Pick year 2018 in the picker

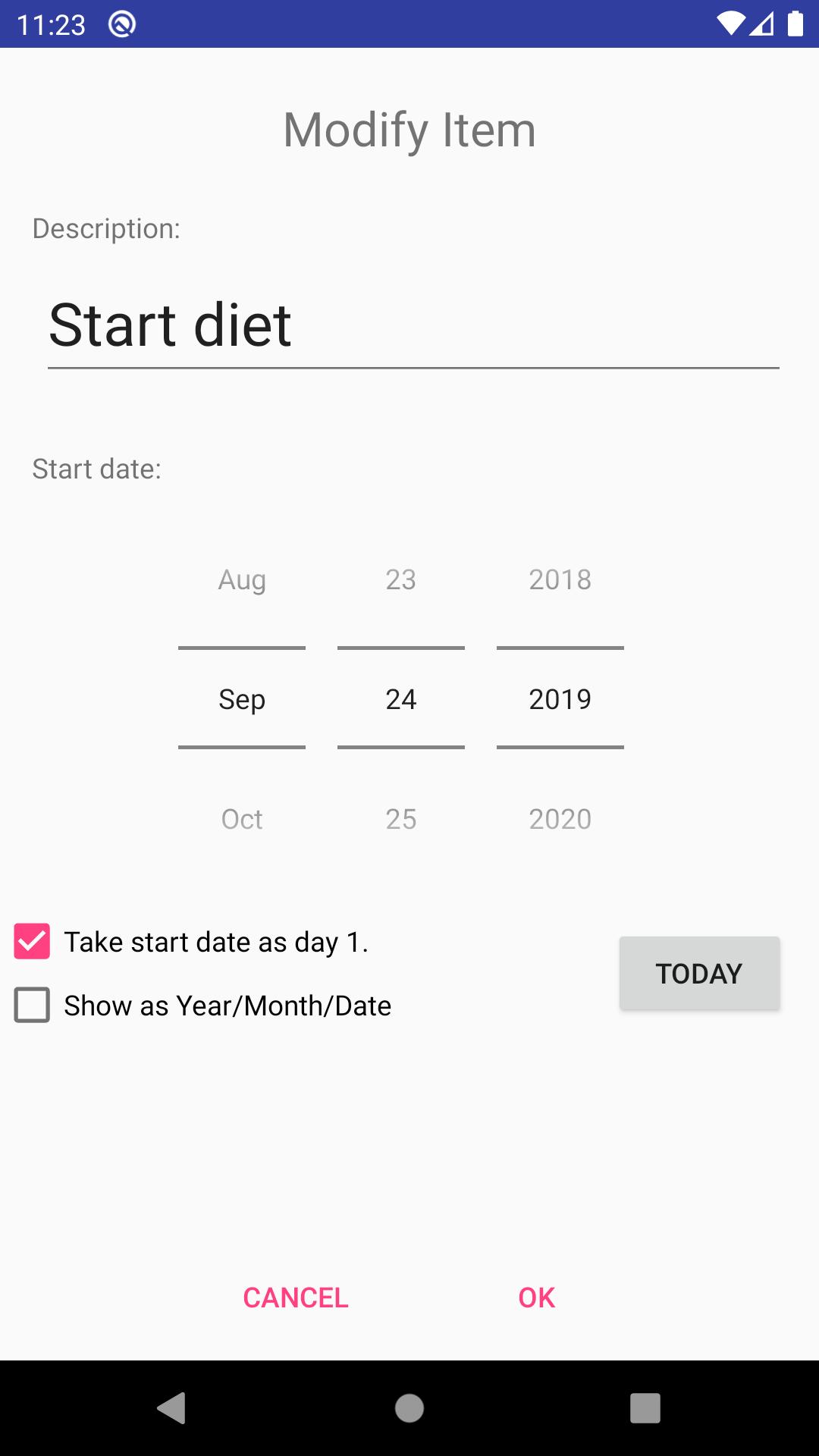click(x=560, y=580)
